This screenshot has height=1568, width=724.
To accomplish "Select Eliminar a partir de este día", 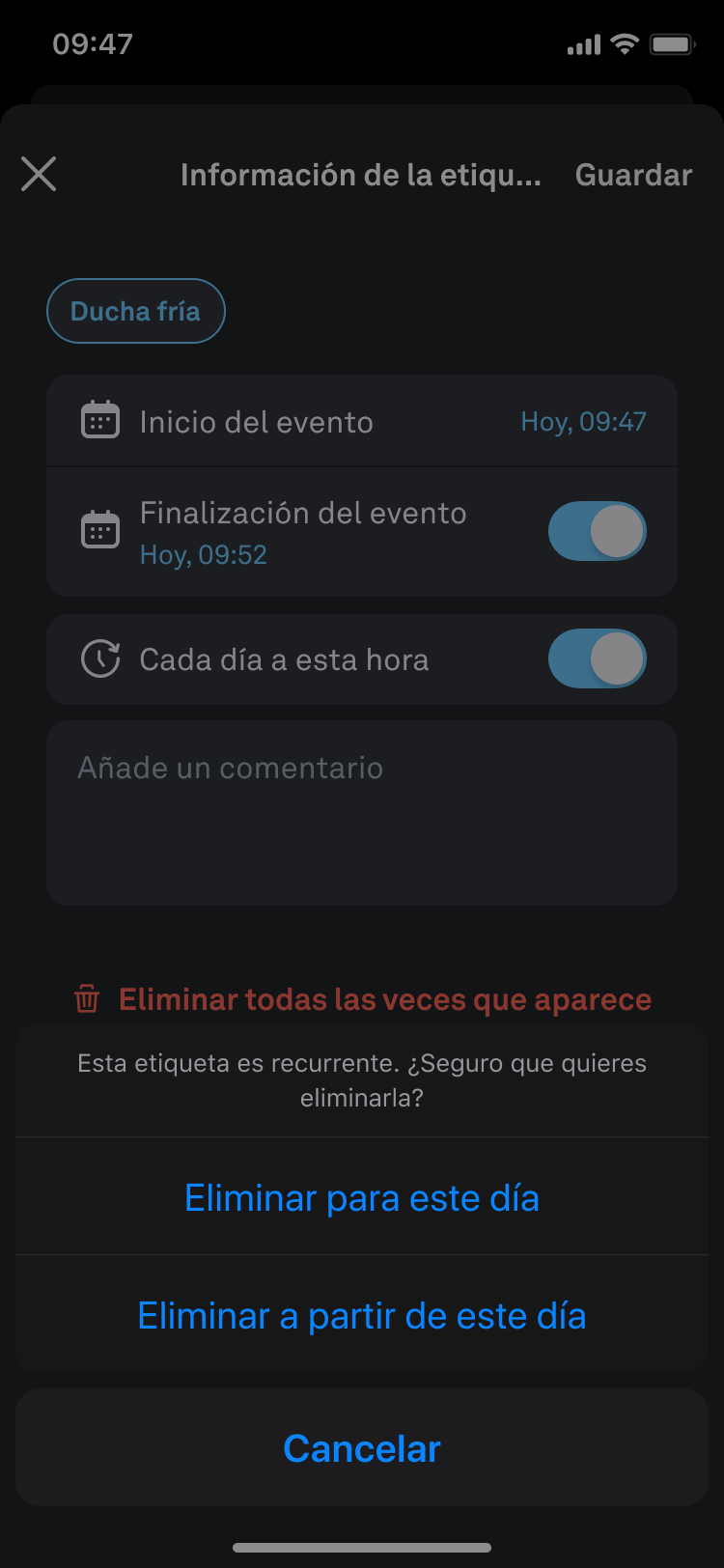I will click(362, 1315).
